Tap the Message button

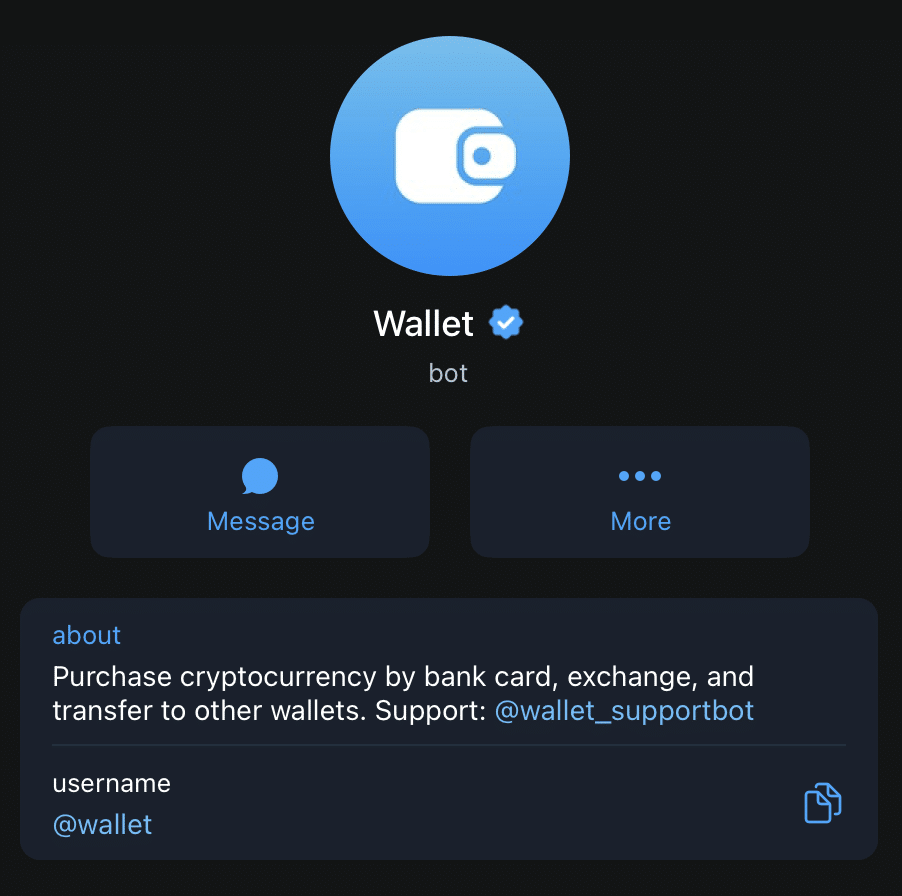point(260,492)
